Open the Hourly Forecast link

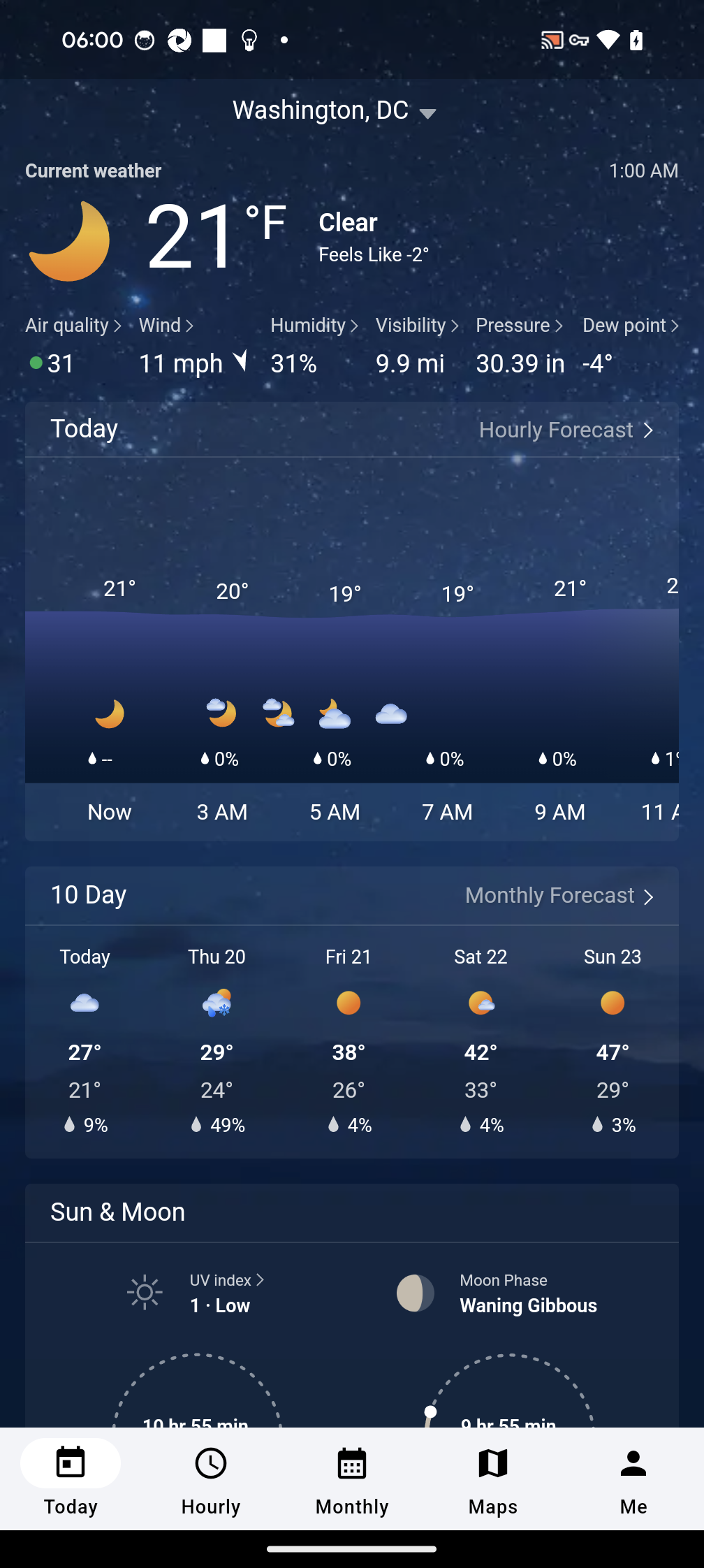[x=566, y=430]
